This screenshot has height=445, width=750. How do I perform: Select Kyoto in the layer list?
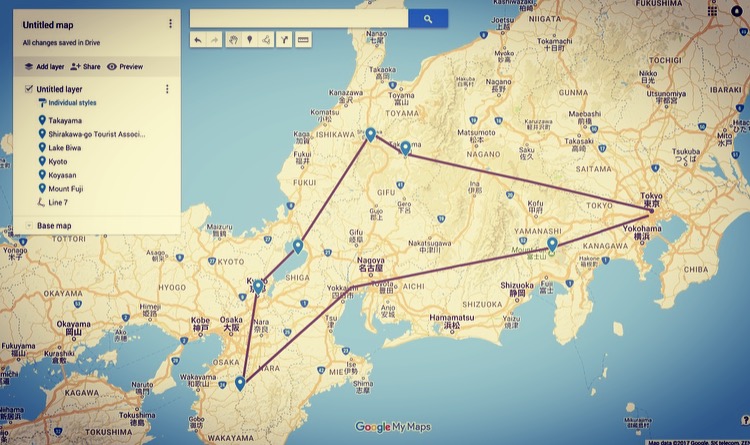tap(59, 161)
